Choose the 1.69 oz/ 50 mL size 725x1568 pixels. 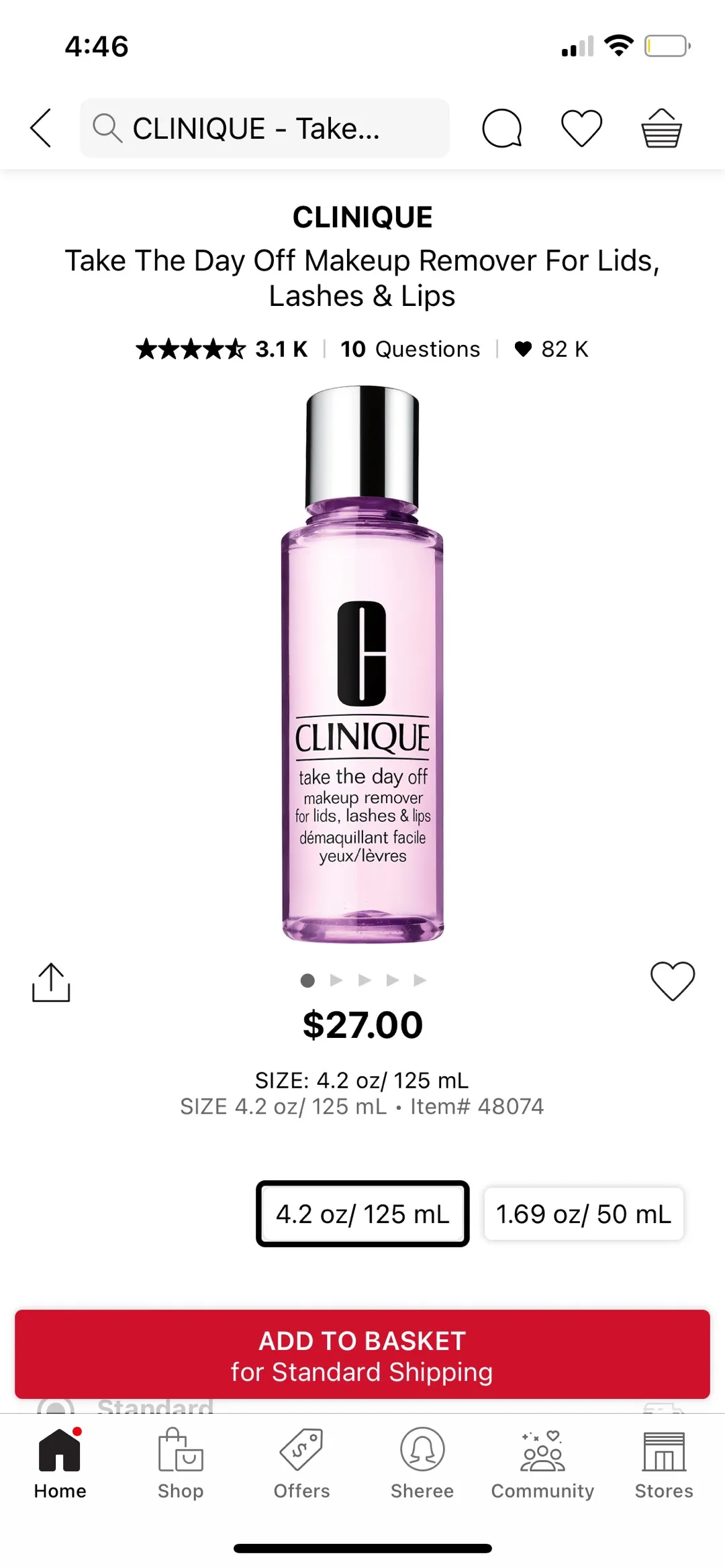tap(583, 1214)
